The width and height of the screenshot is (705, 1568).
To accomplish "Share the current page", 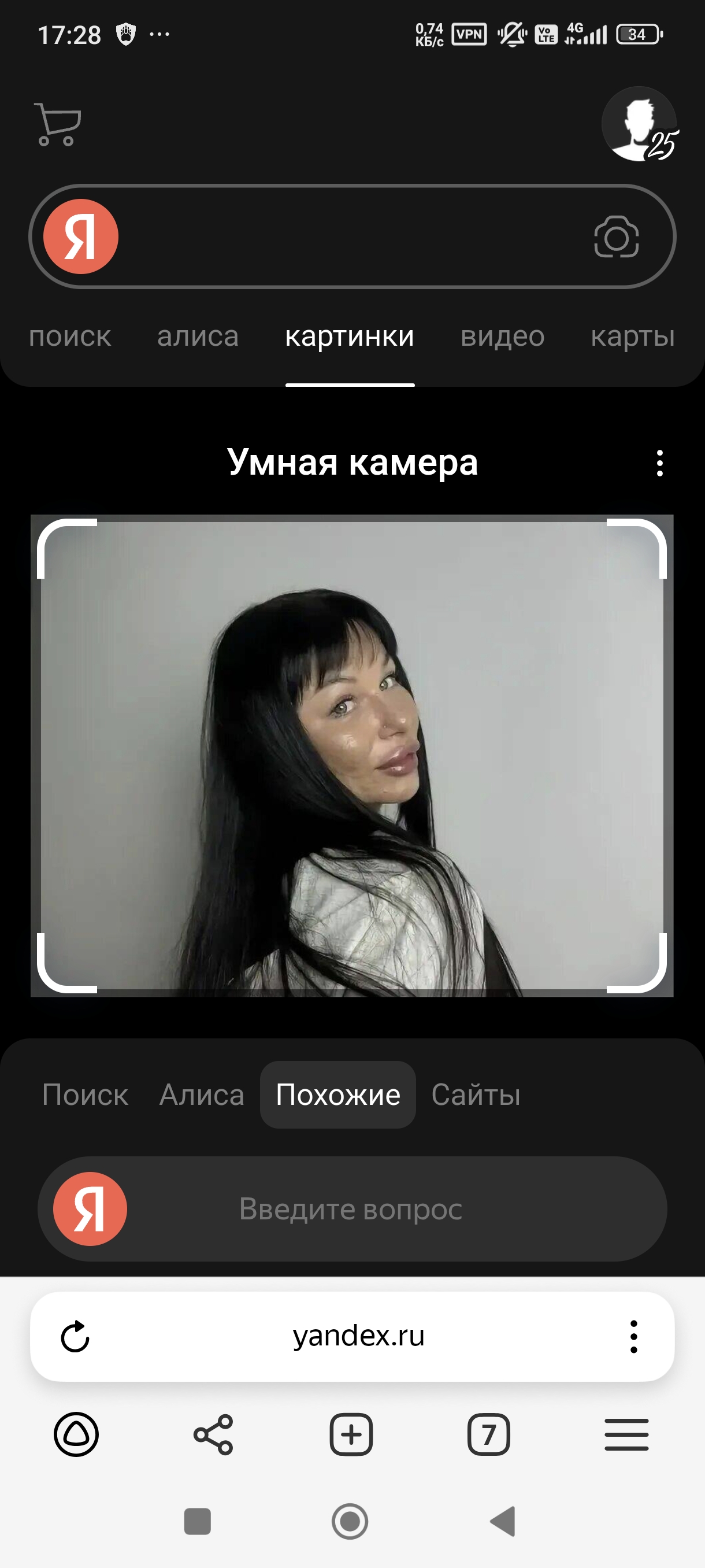I will [213, 1434].
